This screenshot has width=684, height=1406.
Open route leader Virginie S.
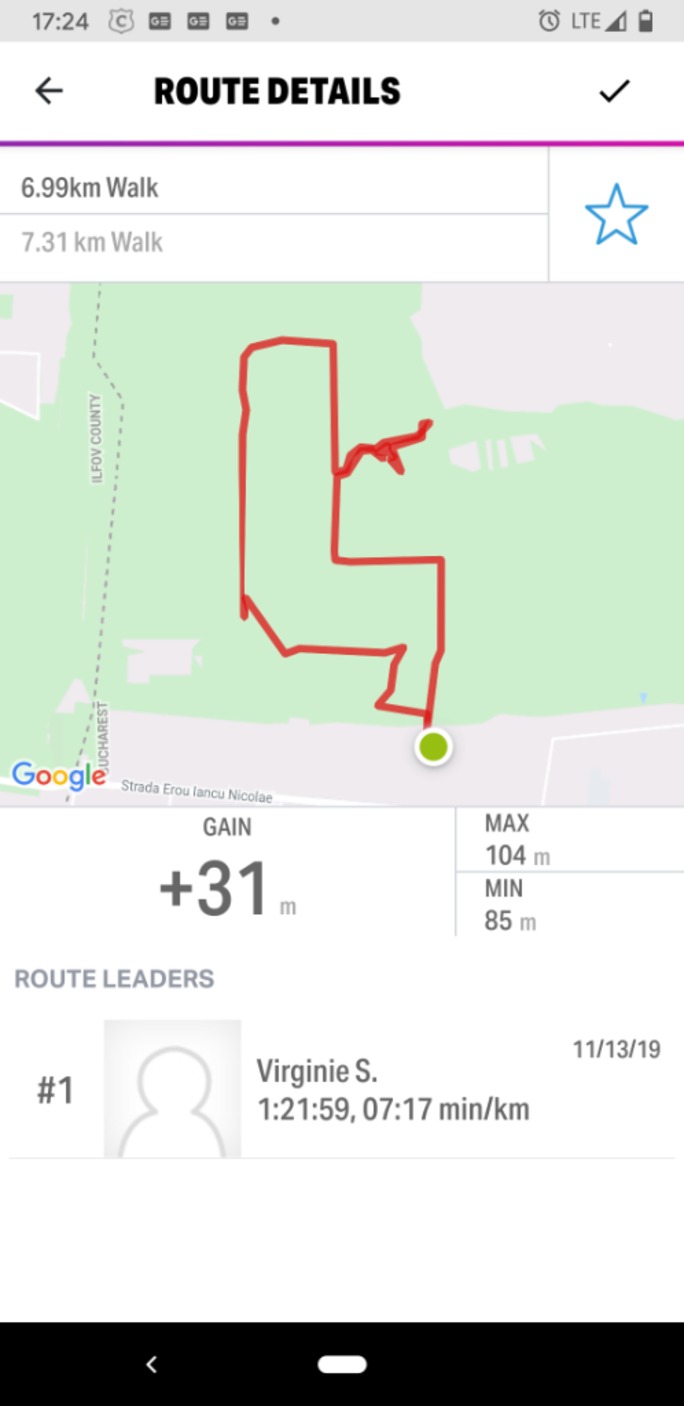point(340,1089)
